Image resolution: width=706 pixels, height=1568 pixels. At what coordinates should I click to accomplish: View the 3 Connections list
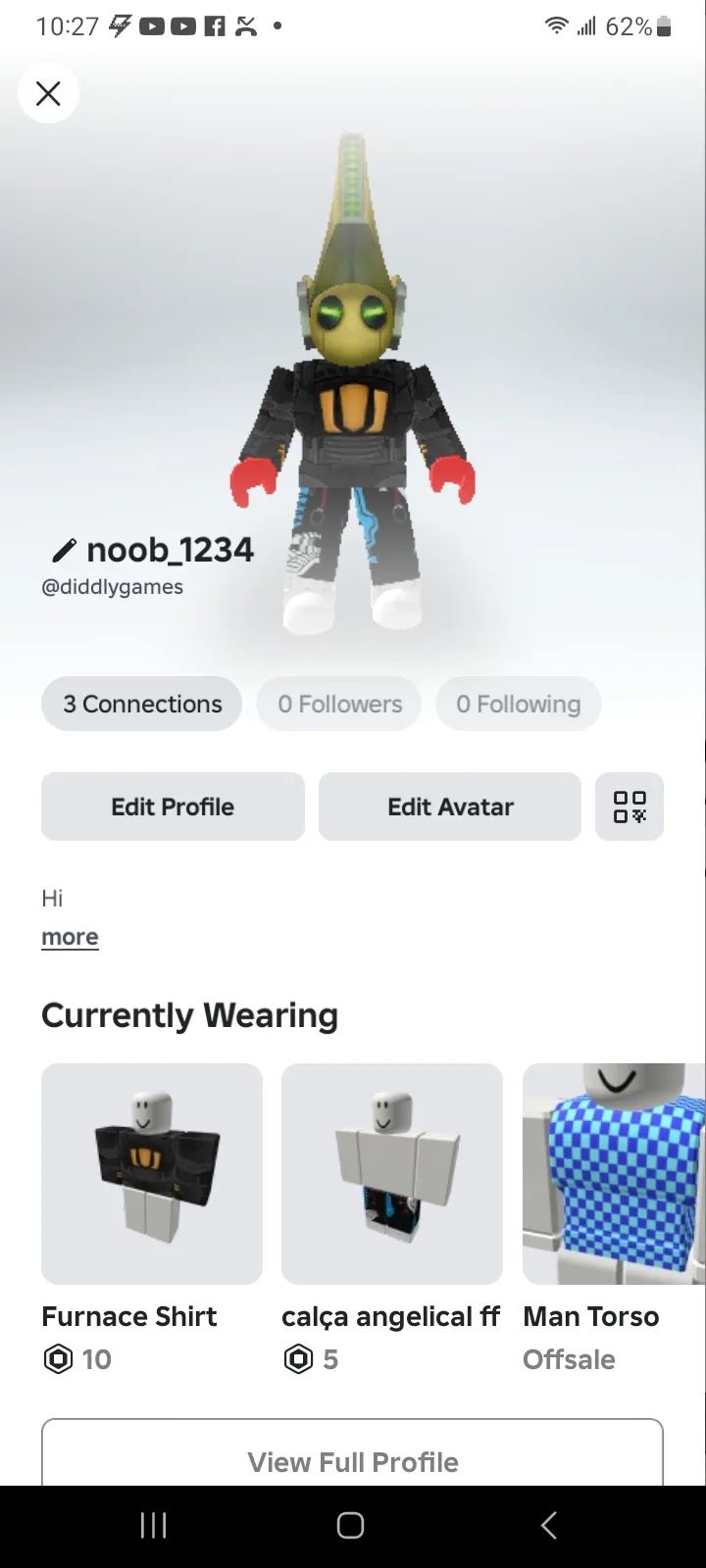142,704
